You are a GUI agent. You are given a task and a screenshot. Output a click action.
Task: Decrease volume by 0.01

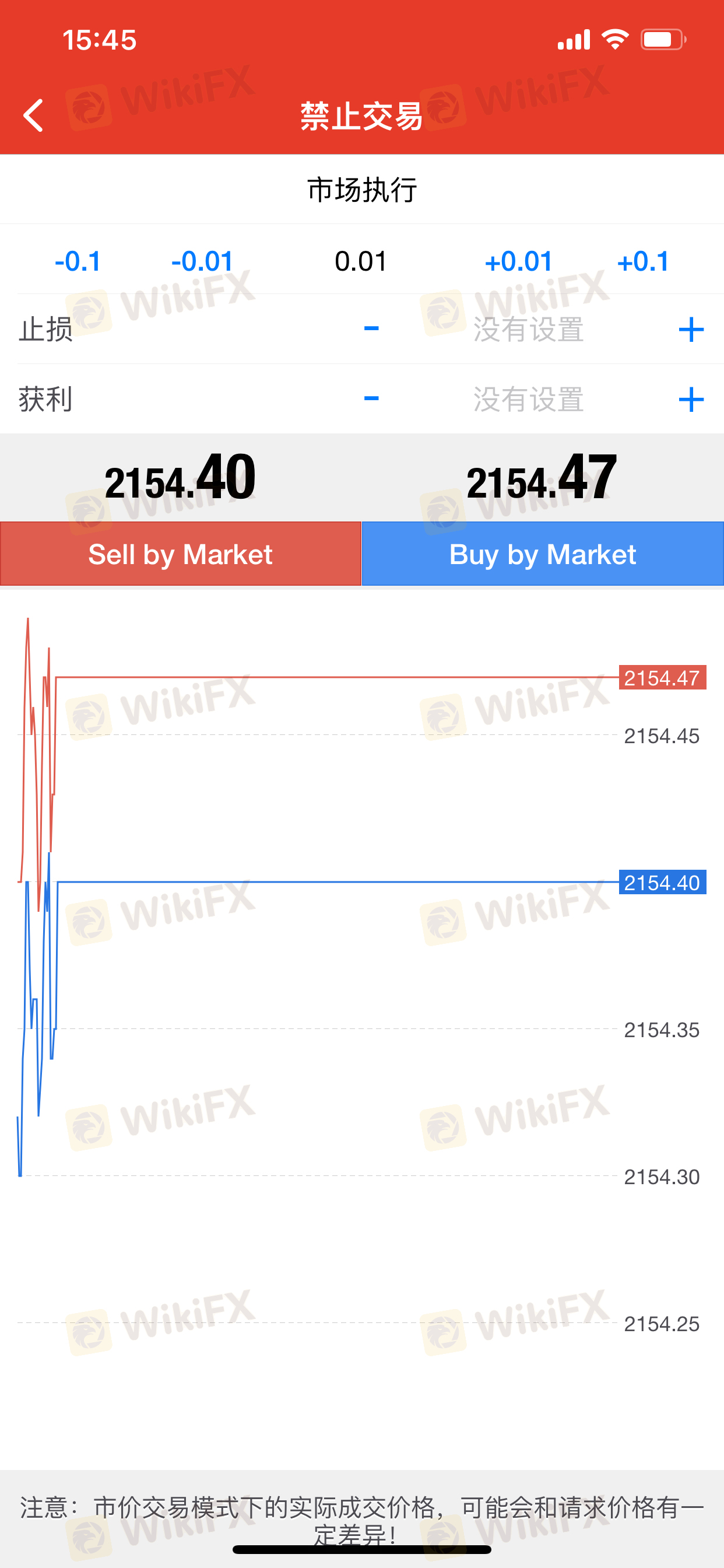tap(202, 262)
